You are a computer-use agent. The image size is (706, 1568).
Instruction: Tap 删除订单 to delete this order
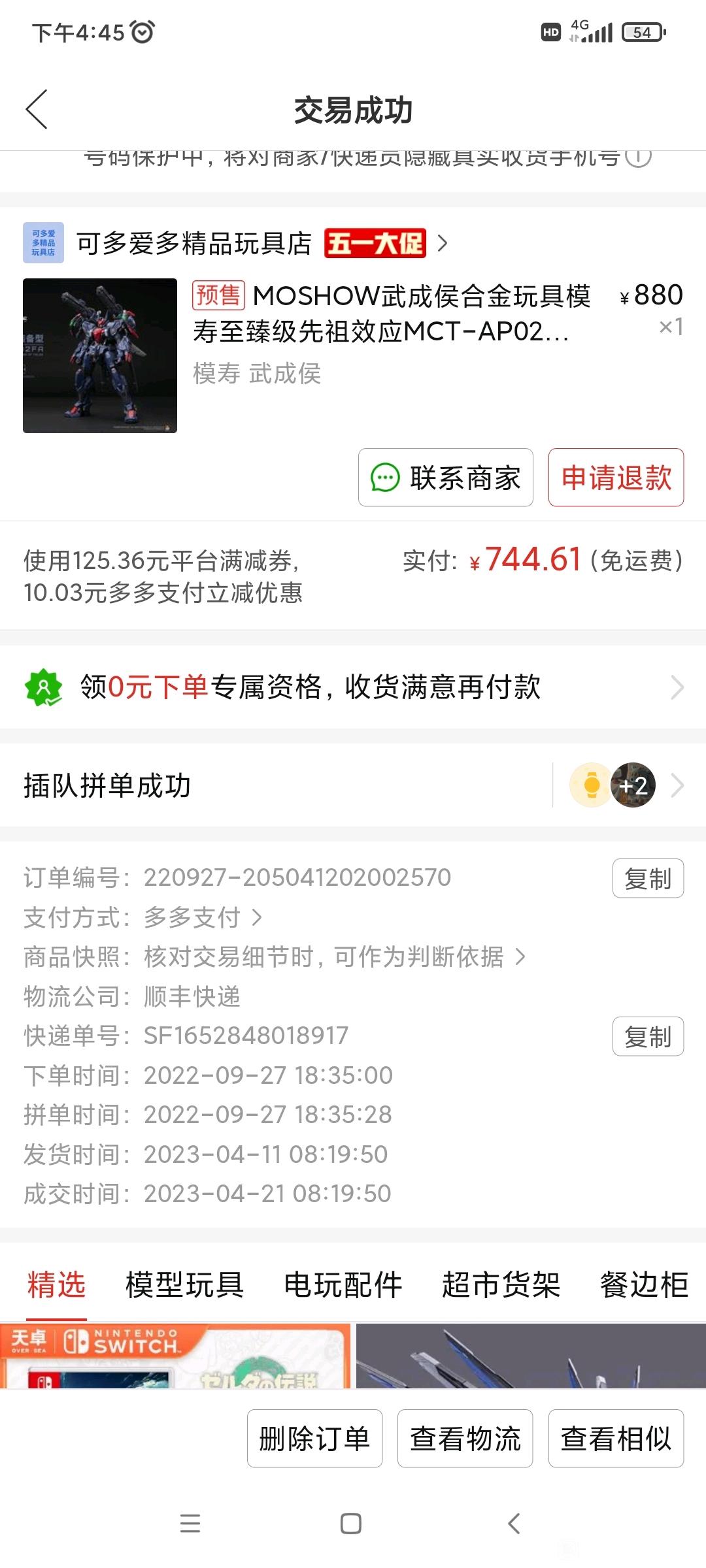coord(314,1439)
